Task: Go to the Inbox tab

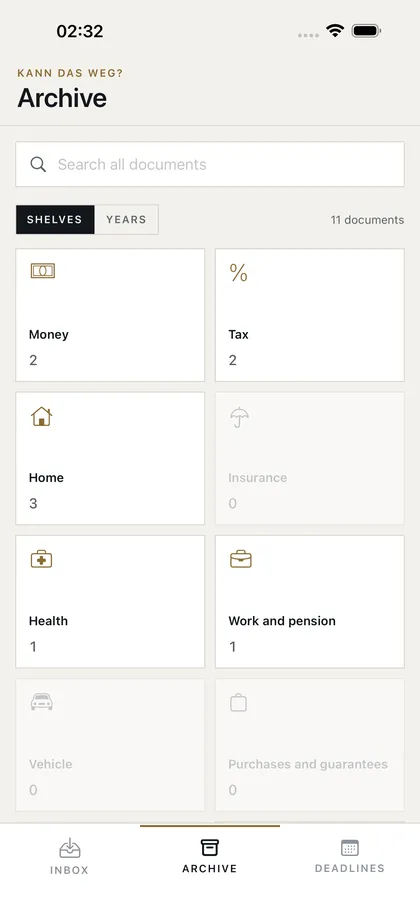Action: pos(70,857)
